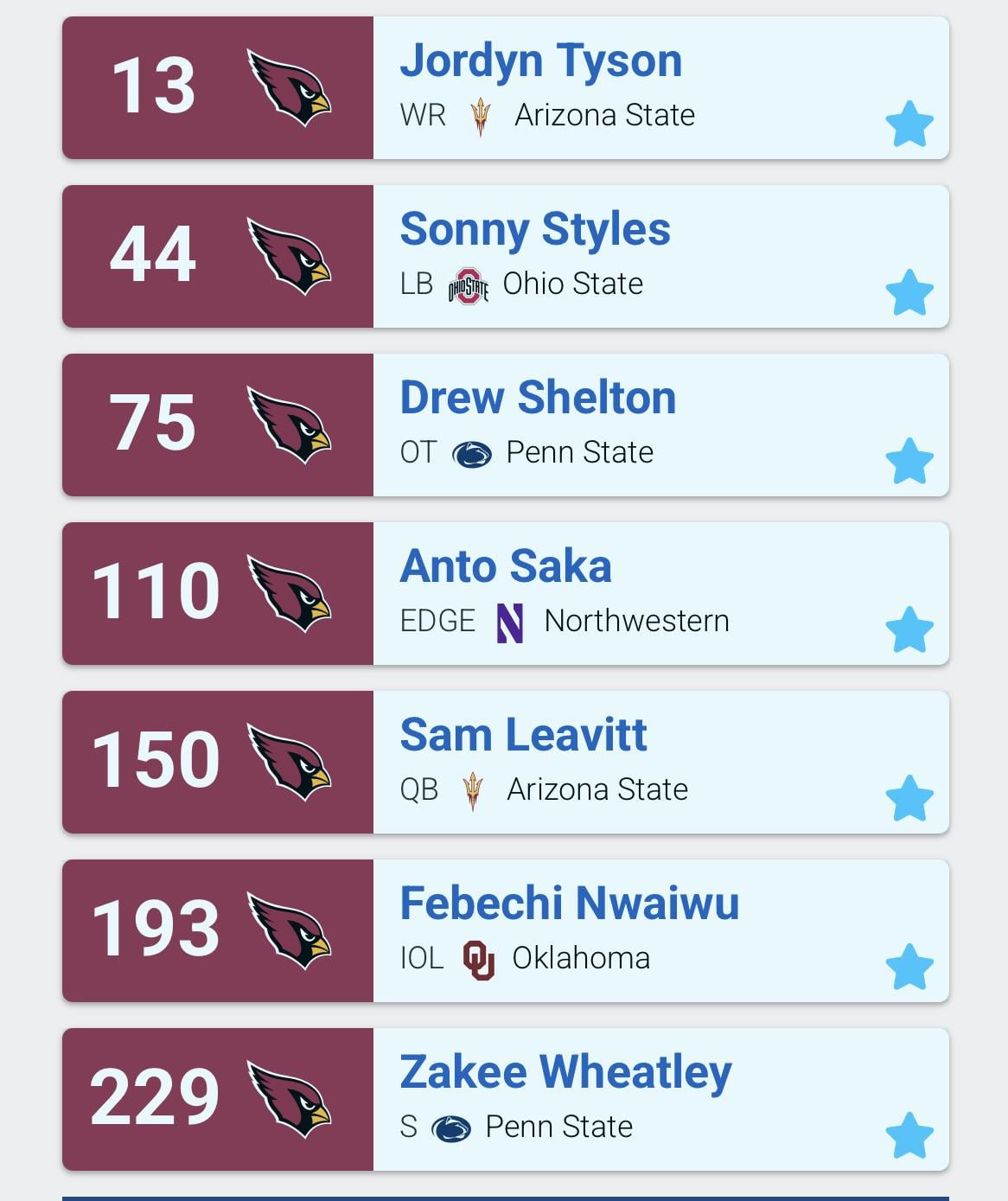
Task: Tap the star on Sonny Styles' pick
Action: (909, 293)
